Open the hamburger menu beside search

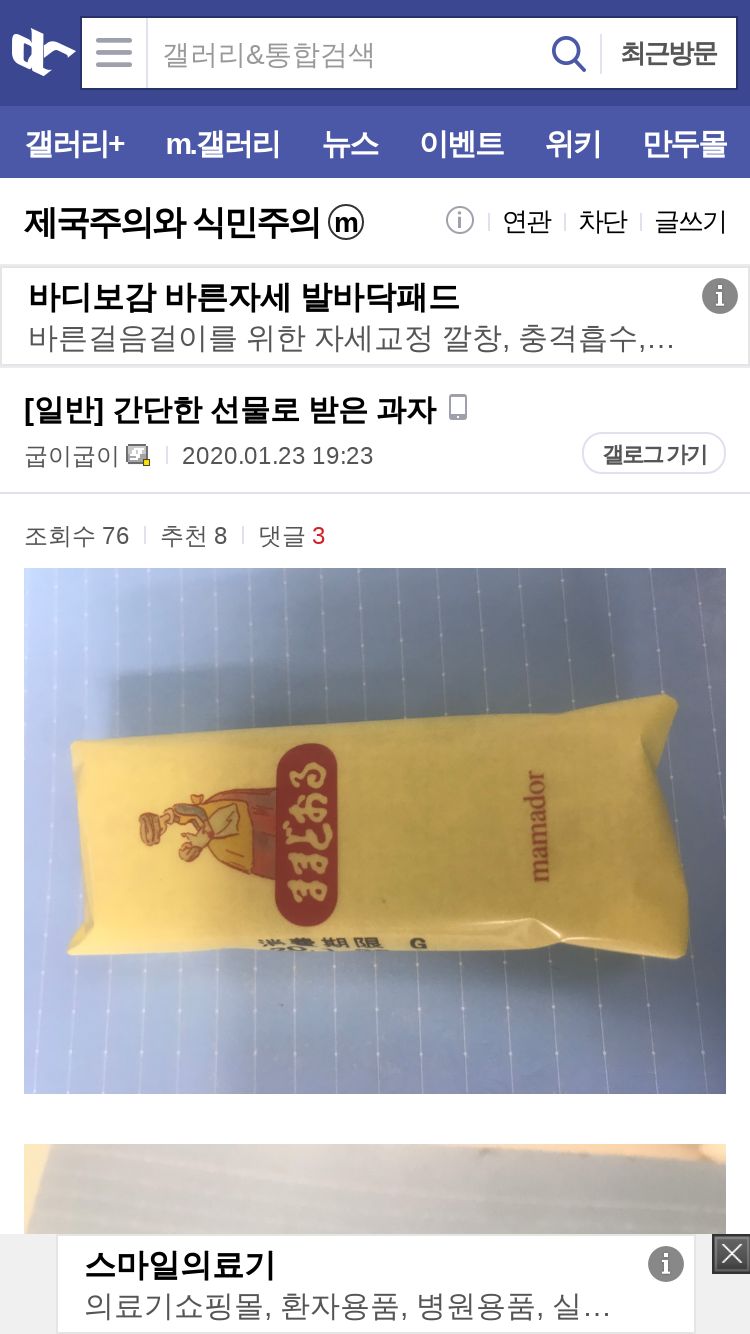(114, 52)
